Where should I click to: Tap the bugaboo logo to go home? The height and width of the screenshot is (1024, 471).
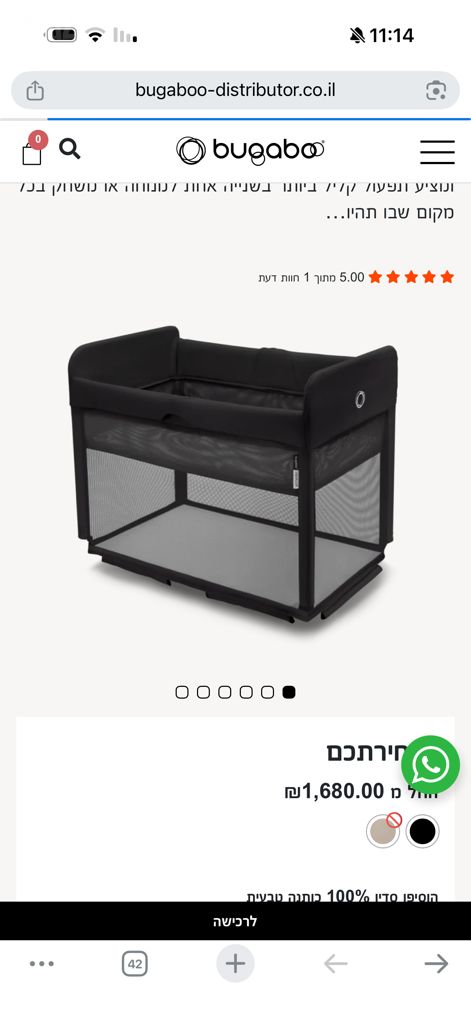250,151
